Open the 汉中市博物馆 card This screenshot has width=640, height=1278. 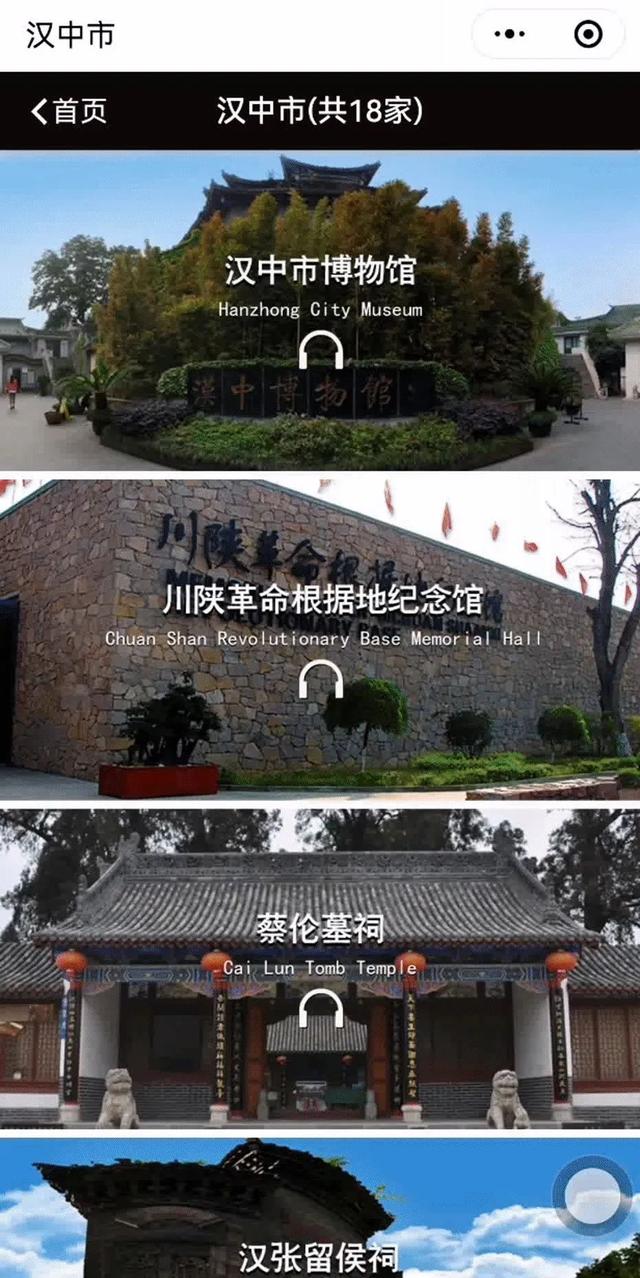(320, 310)
